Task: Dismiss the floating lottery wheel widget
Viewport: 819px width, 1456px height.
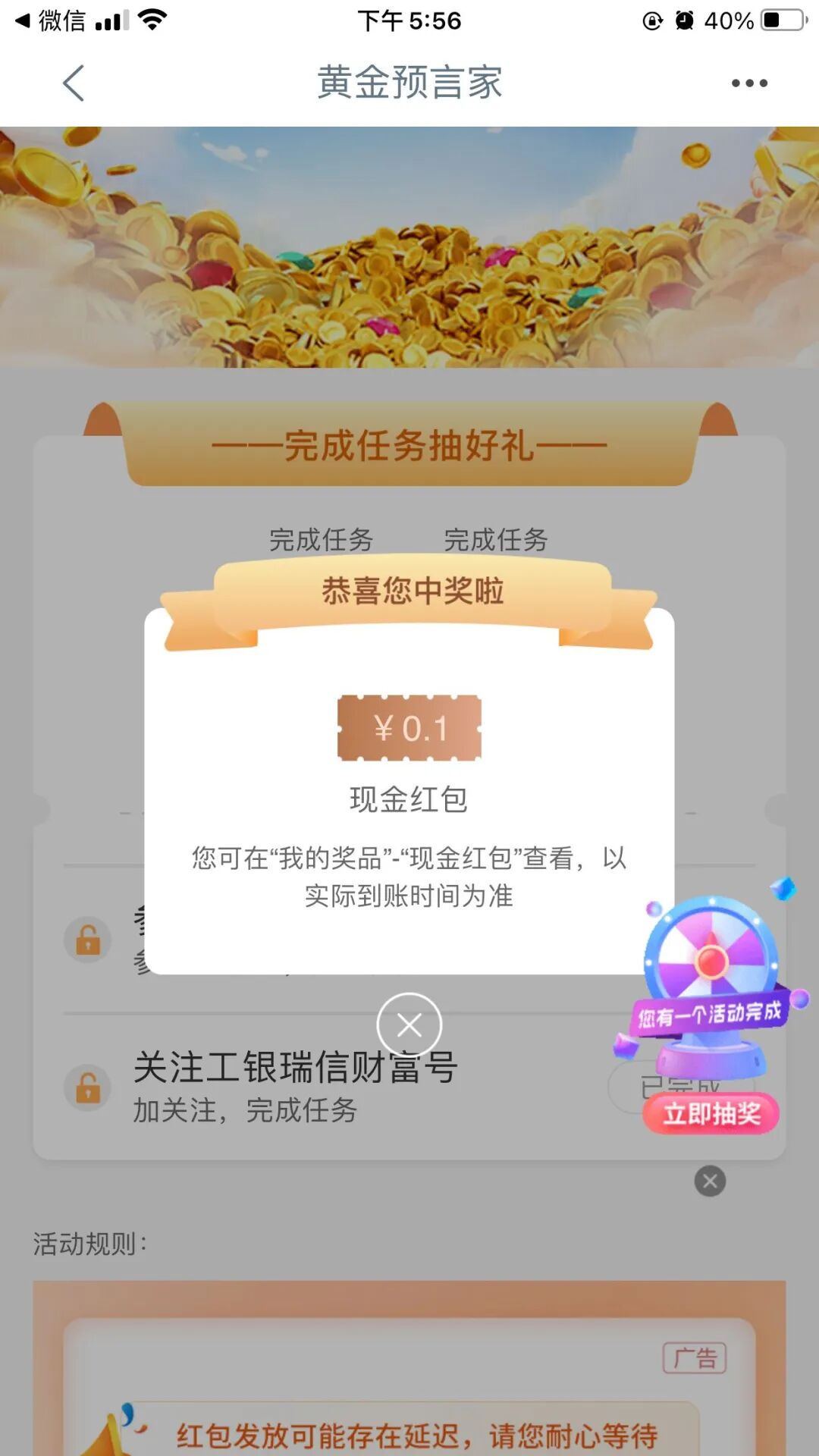Action: pos(710,1181)
